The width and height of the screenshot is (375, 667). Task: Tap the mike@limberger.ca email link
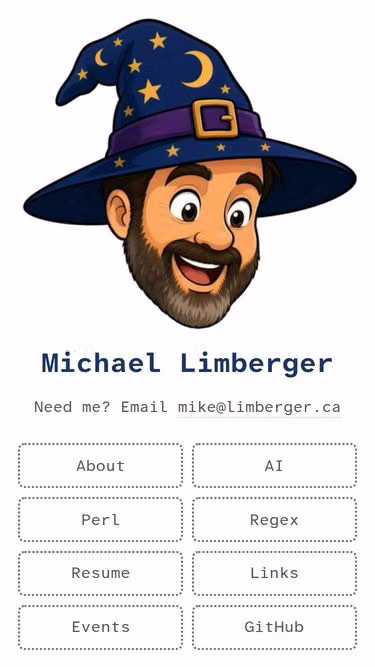coord(259,407)
